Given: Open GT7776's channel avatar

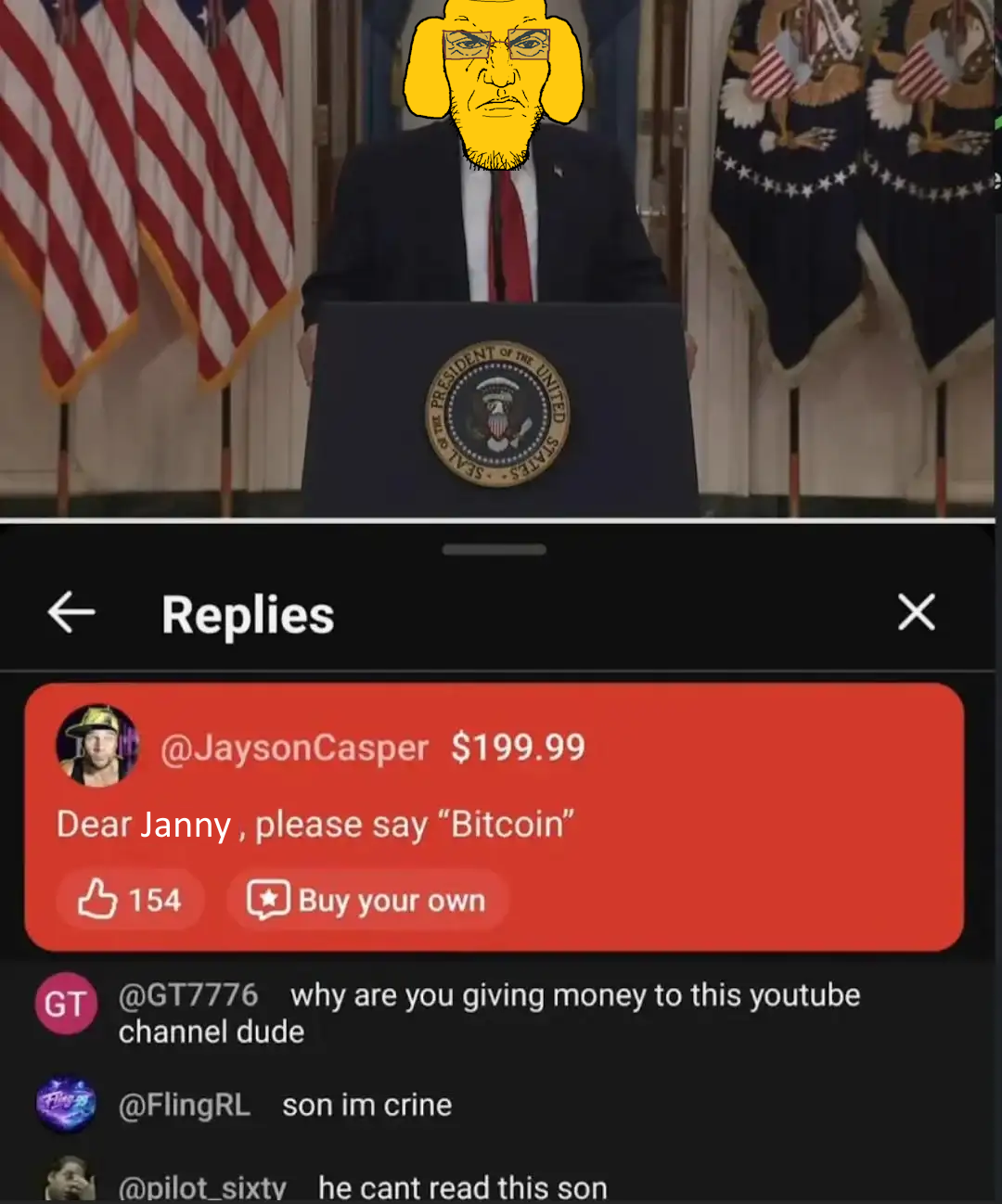Looking at the screenshot, I should pos(66,1004).
